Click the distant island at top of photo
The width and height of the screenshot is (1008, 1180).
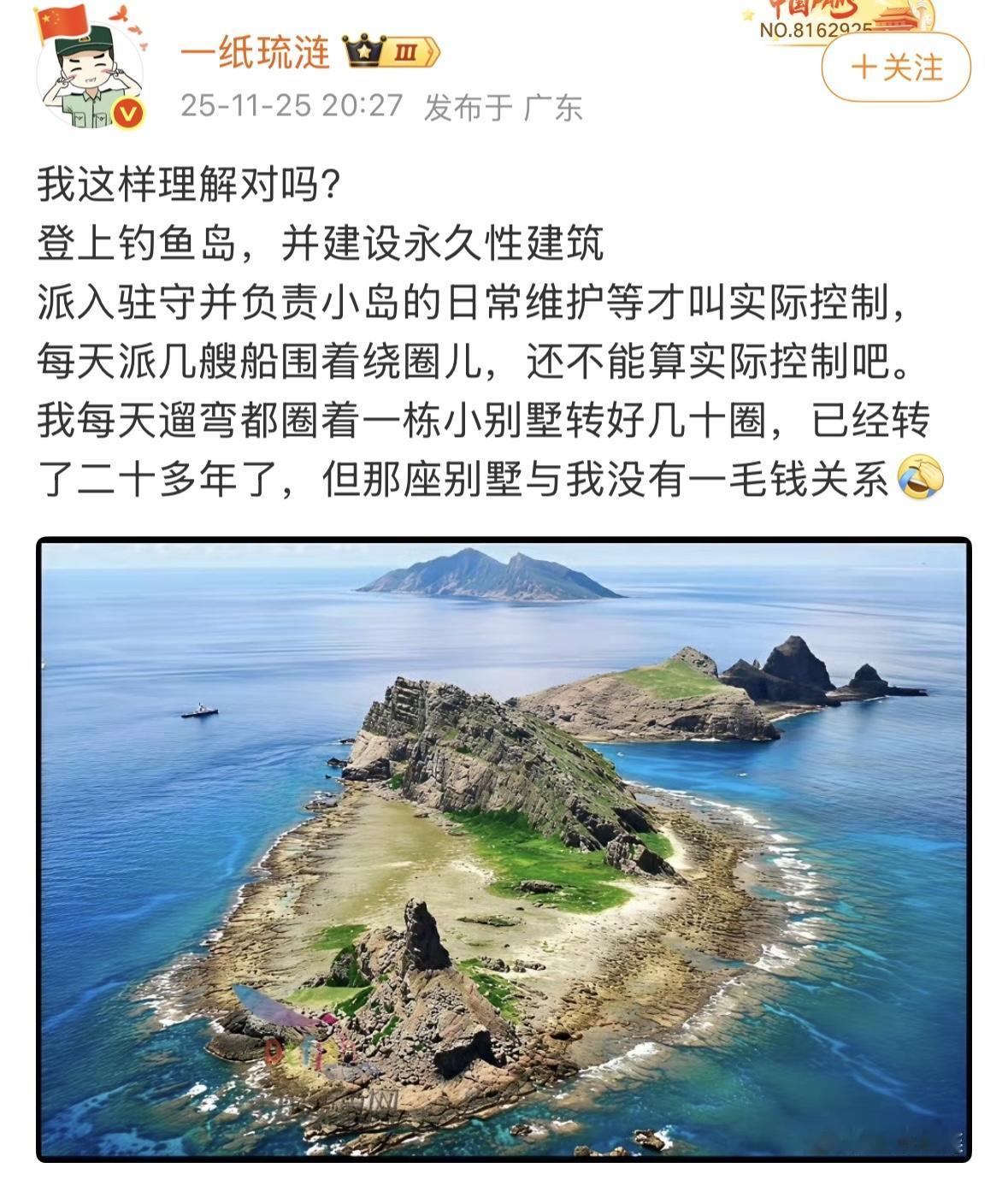pyautogui.click(x=487, y=581)
